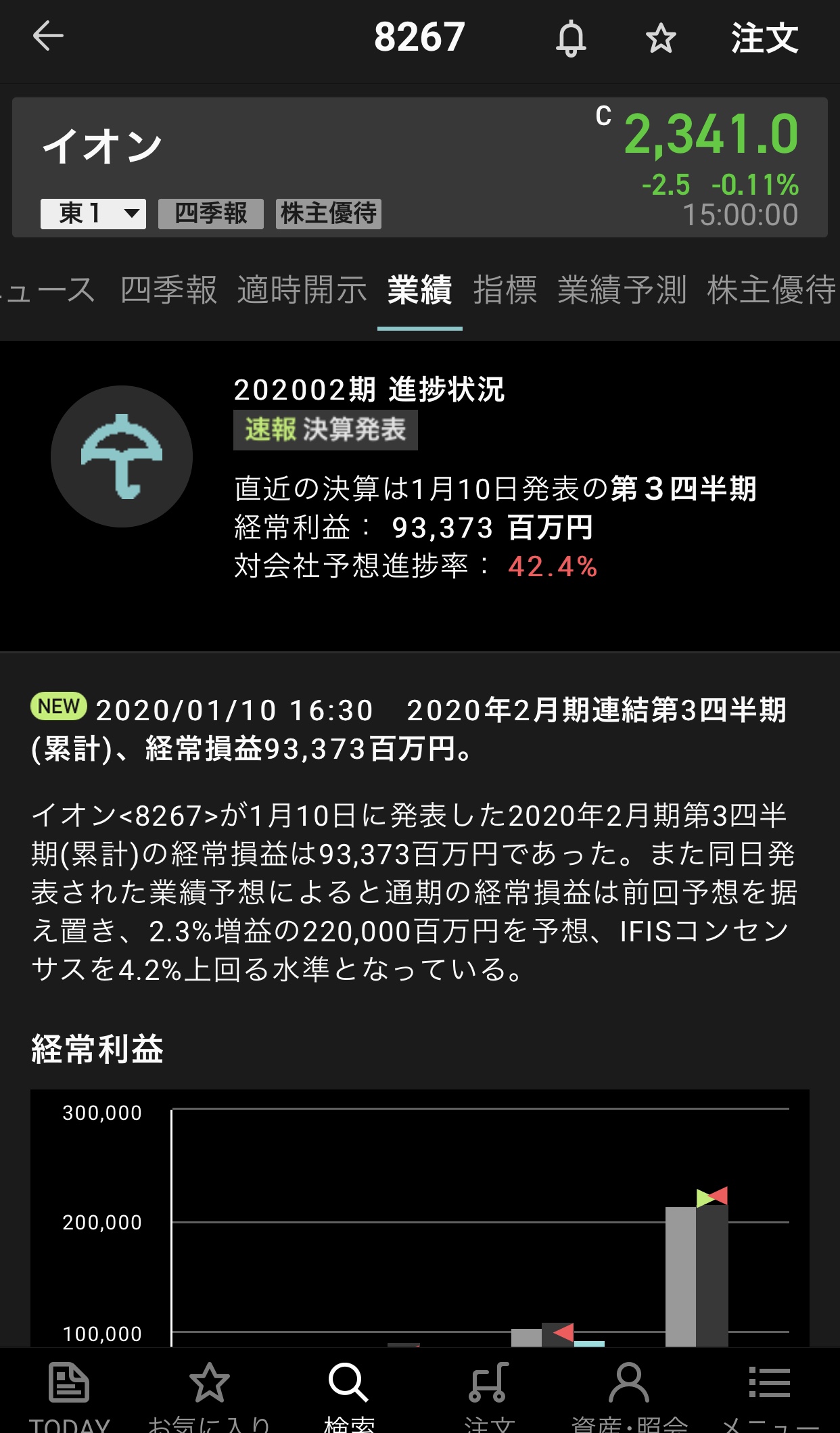Open 検索 in the bottom navigation
This screenshot has width=840, height=1433.
point(349,1393)
